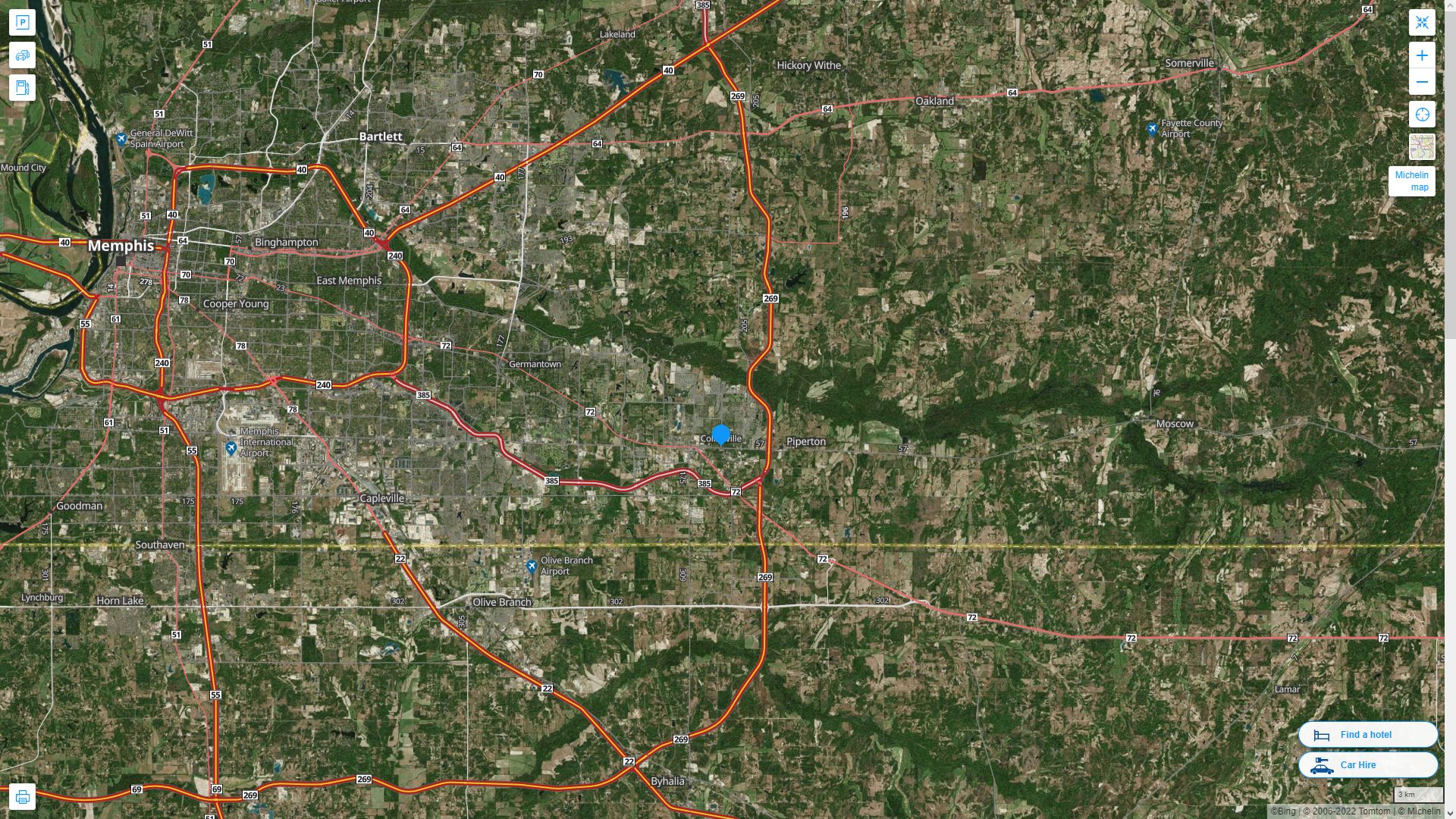Click the scrollbar down arrow
Screen dimensions: 1456x819
(1450, 814)
